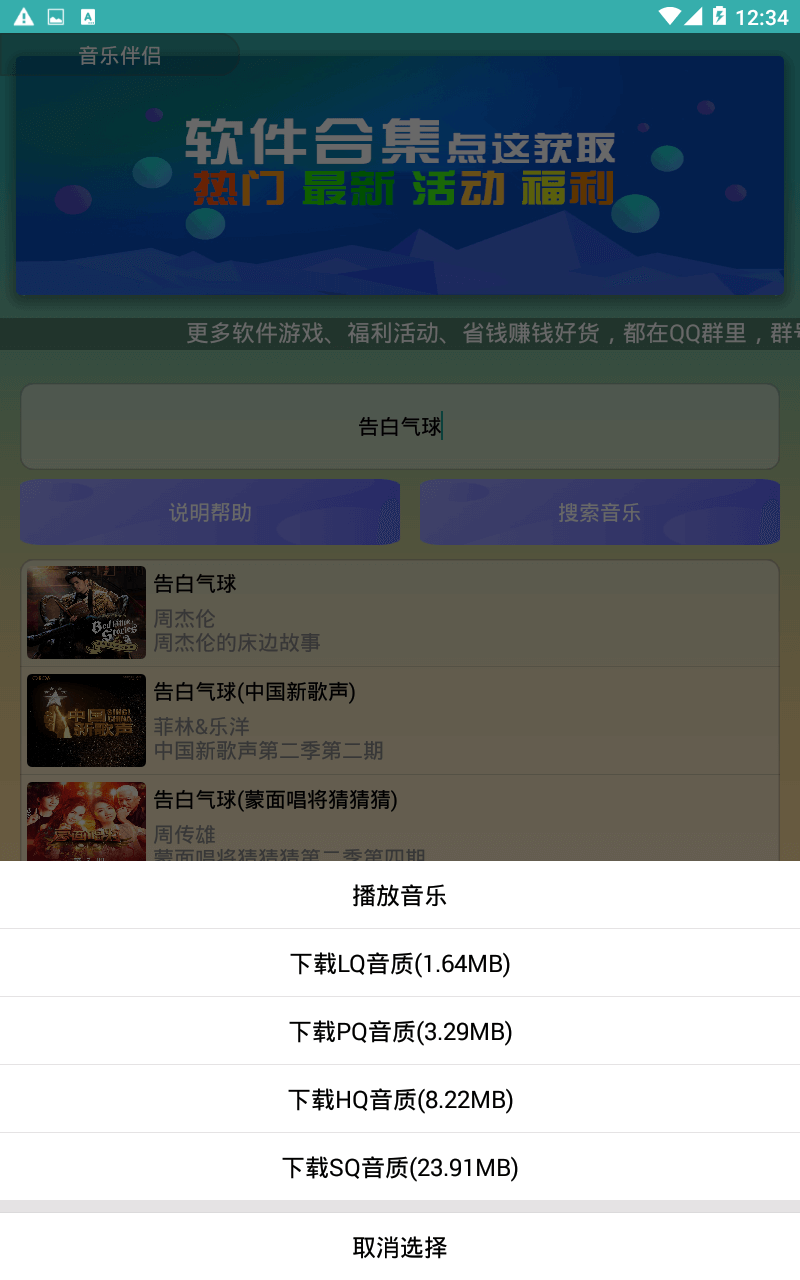Select 播放音乐 to play the song

400,895
